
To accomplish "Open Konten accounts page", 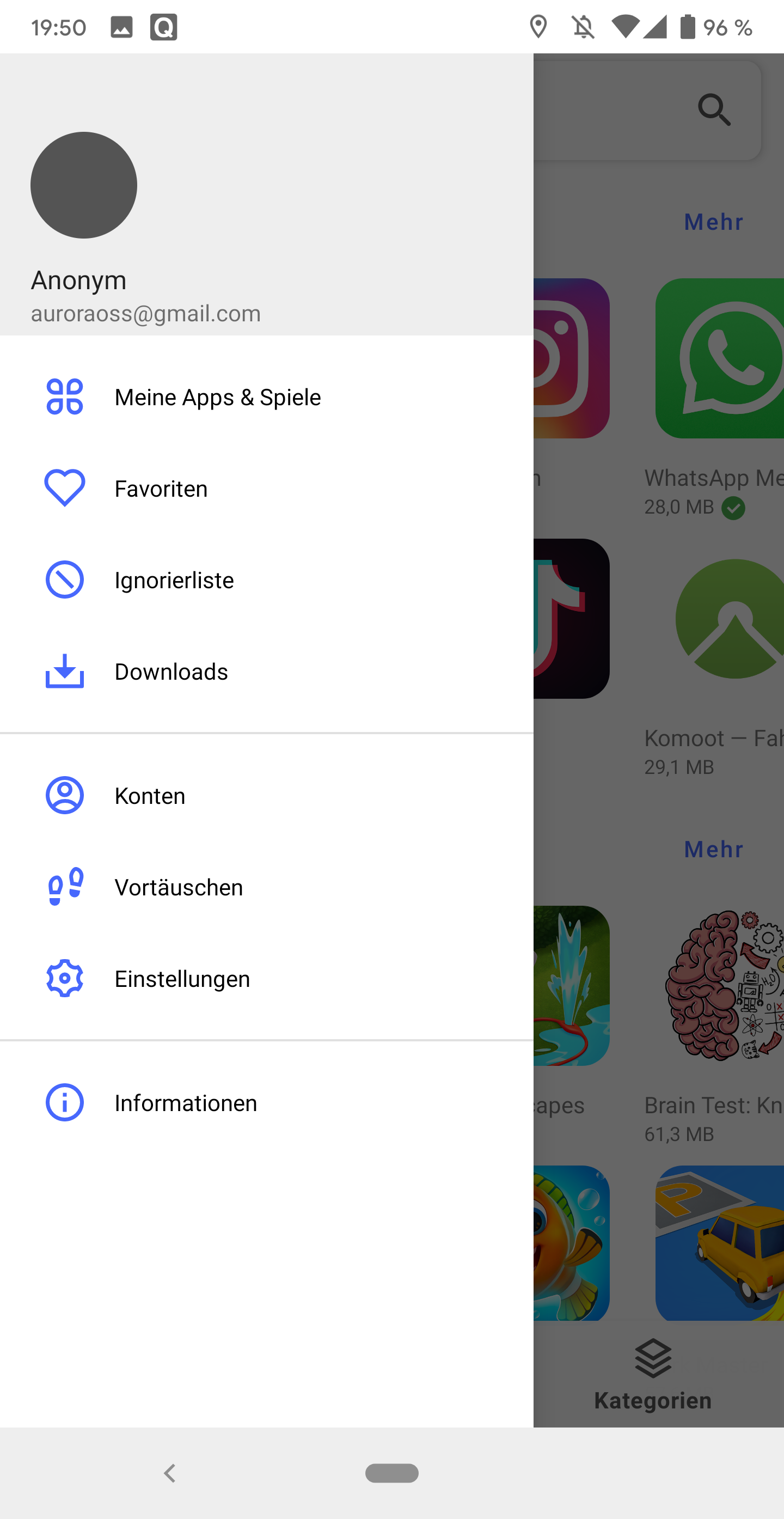I will coord(150,796).
